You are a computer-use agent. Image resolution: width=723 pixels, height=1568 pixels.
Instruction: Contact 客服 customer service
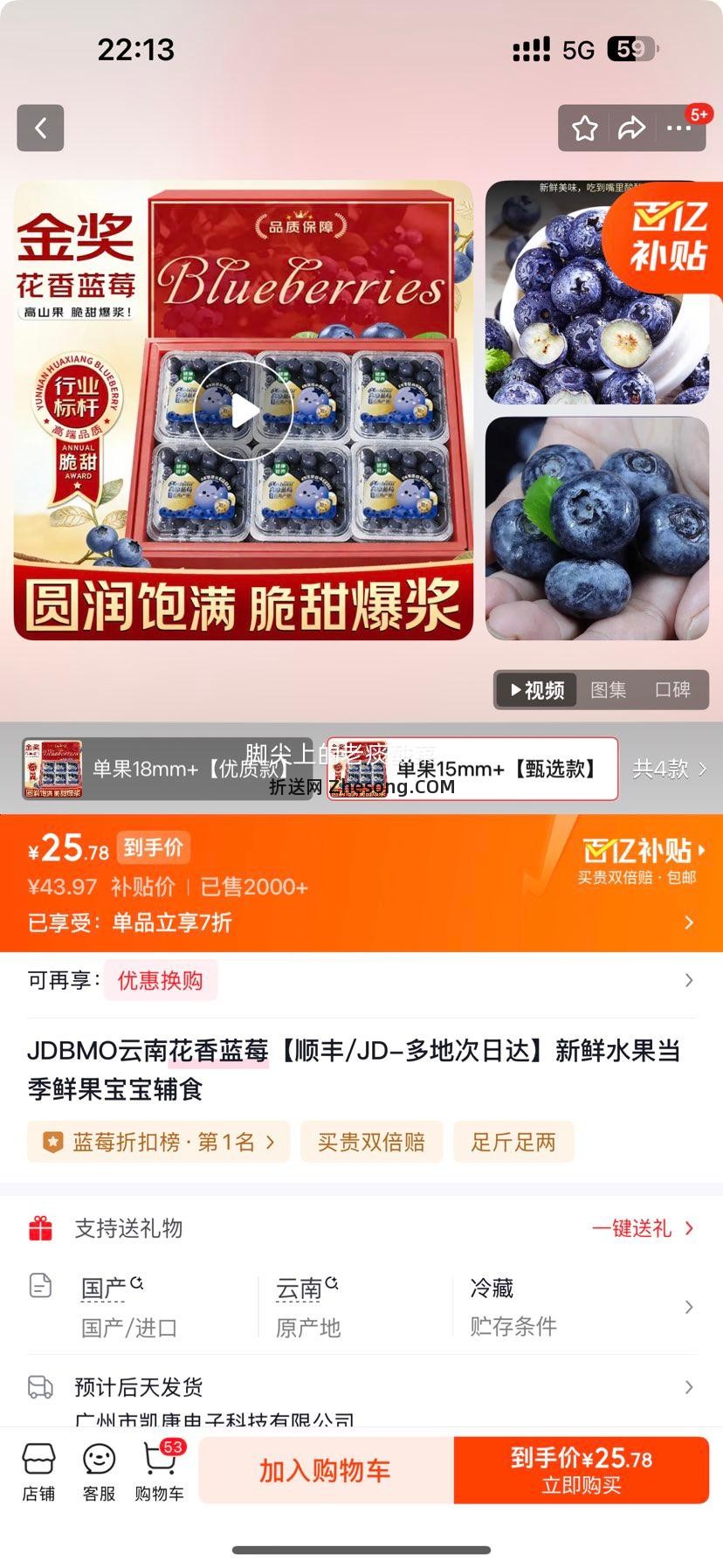[x=99, y=1470]
